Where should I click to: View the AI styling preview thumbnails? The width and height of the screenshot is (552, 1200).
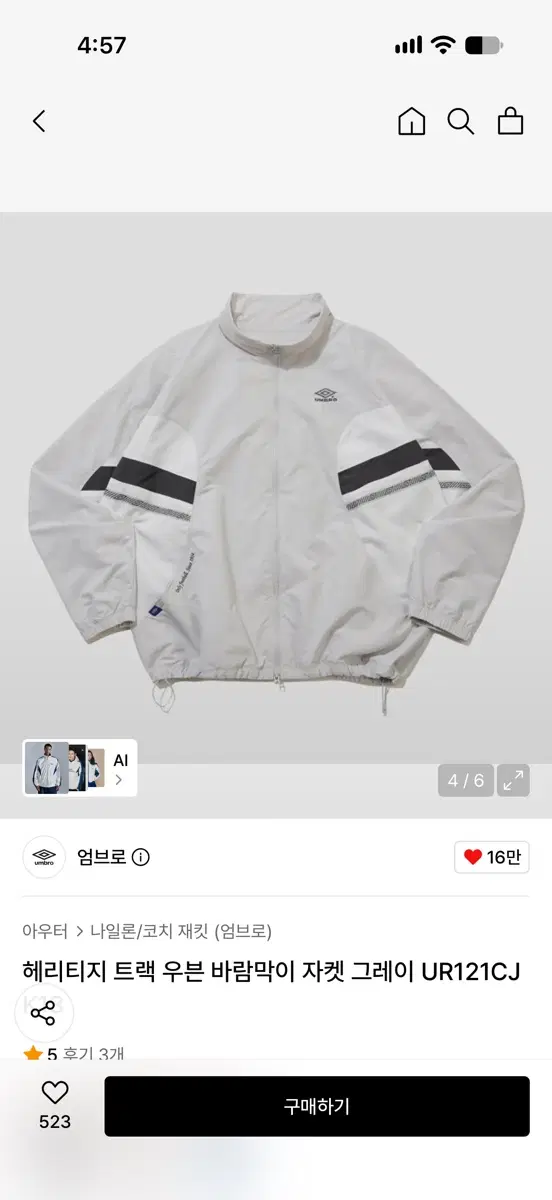coord(80,768)
